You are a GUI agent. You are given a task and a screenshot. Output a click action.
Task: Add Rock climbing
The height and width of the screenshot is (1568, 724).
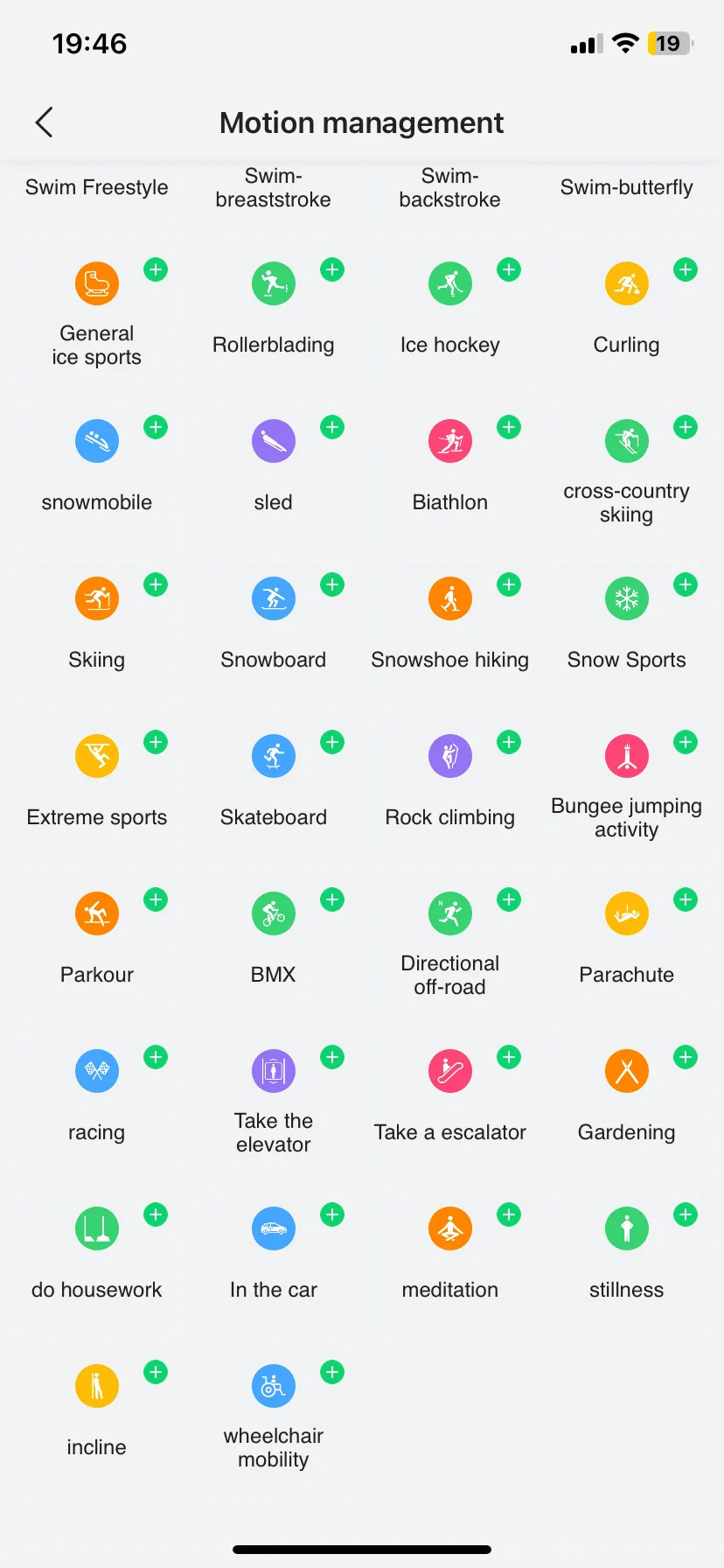point(509,742)
